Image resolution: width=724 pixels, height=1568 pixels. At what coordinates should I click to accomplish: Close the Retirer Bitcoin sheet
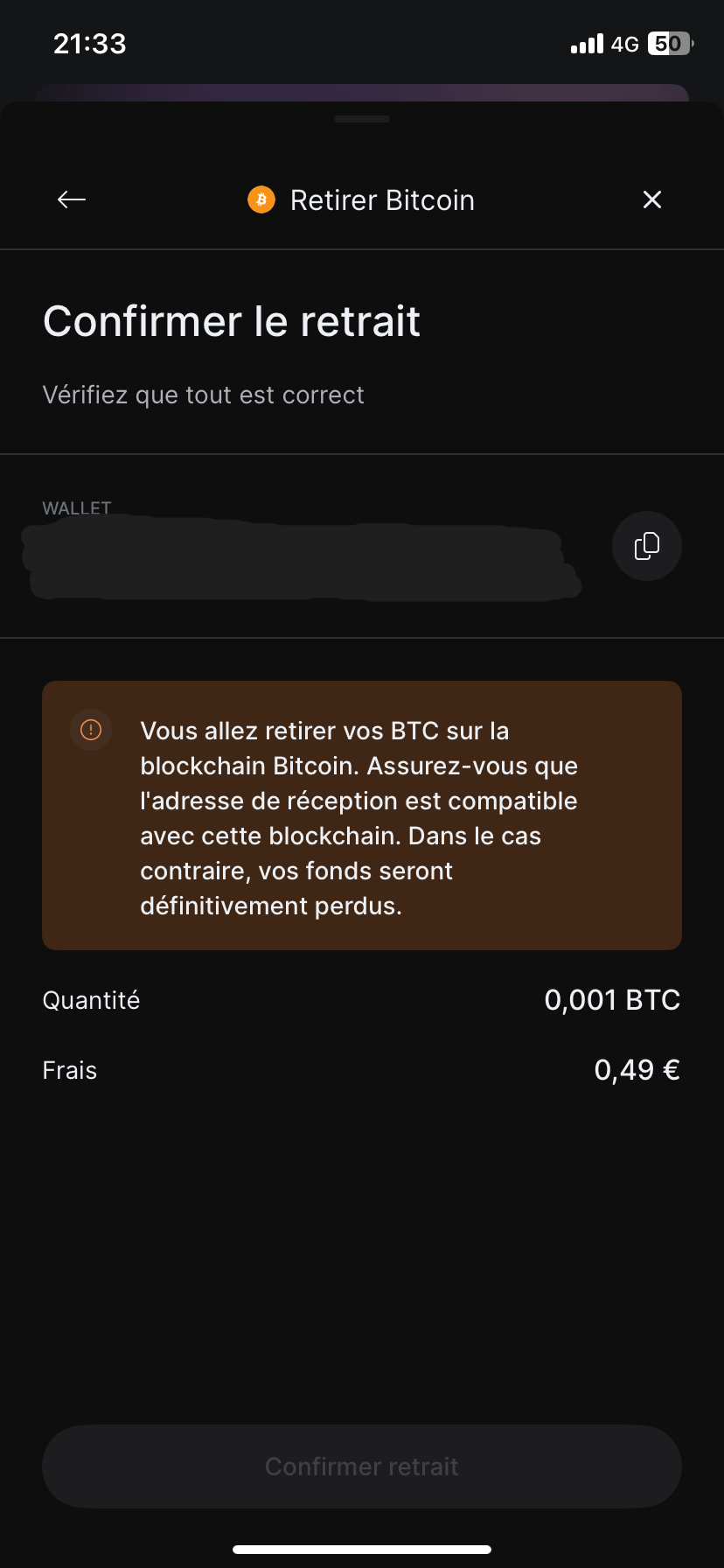click(x=652, y=199)
